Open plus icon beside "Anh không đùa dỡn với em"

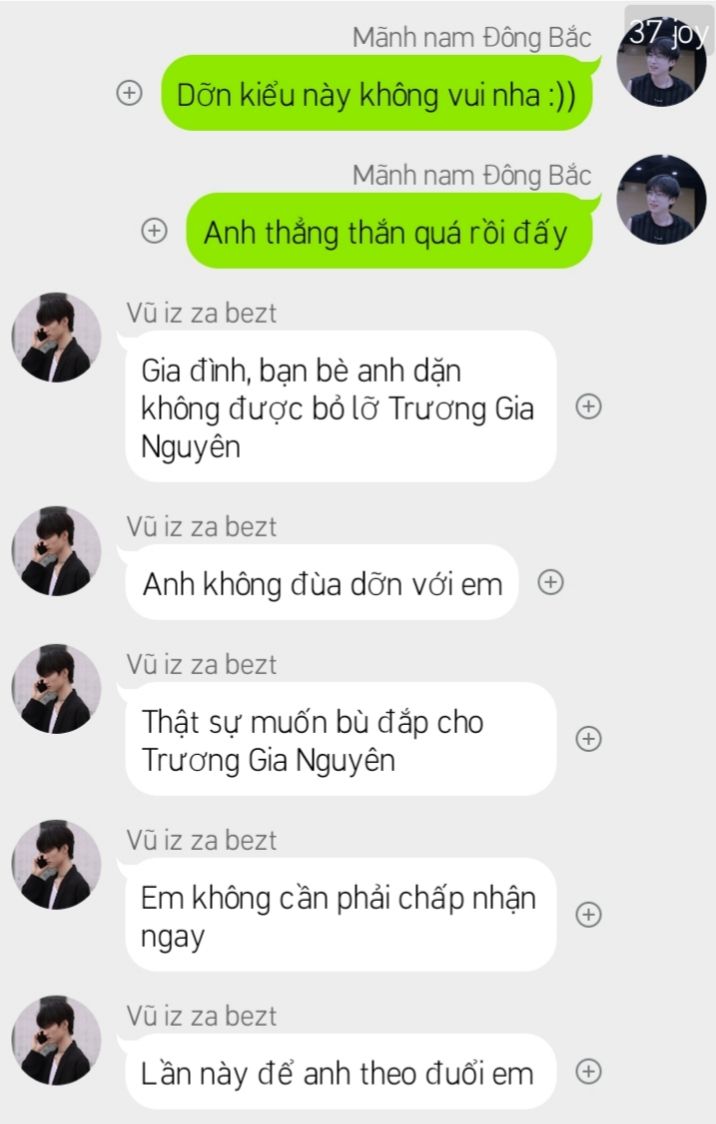(551, 582)
